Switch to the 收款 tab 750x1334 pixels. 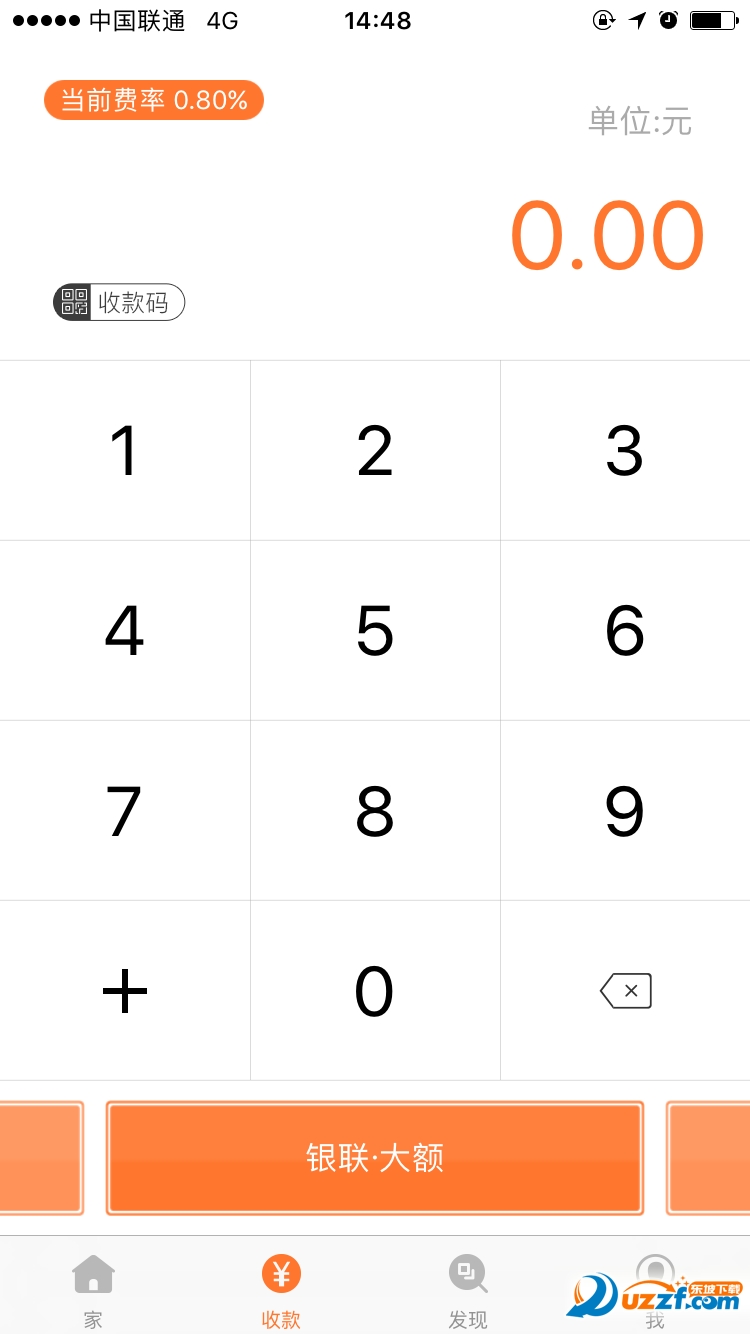point(280,1290)
